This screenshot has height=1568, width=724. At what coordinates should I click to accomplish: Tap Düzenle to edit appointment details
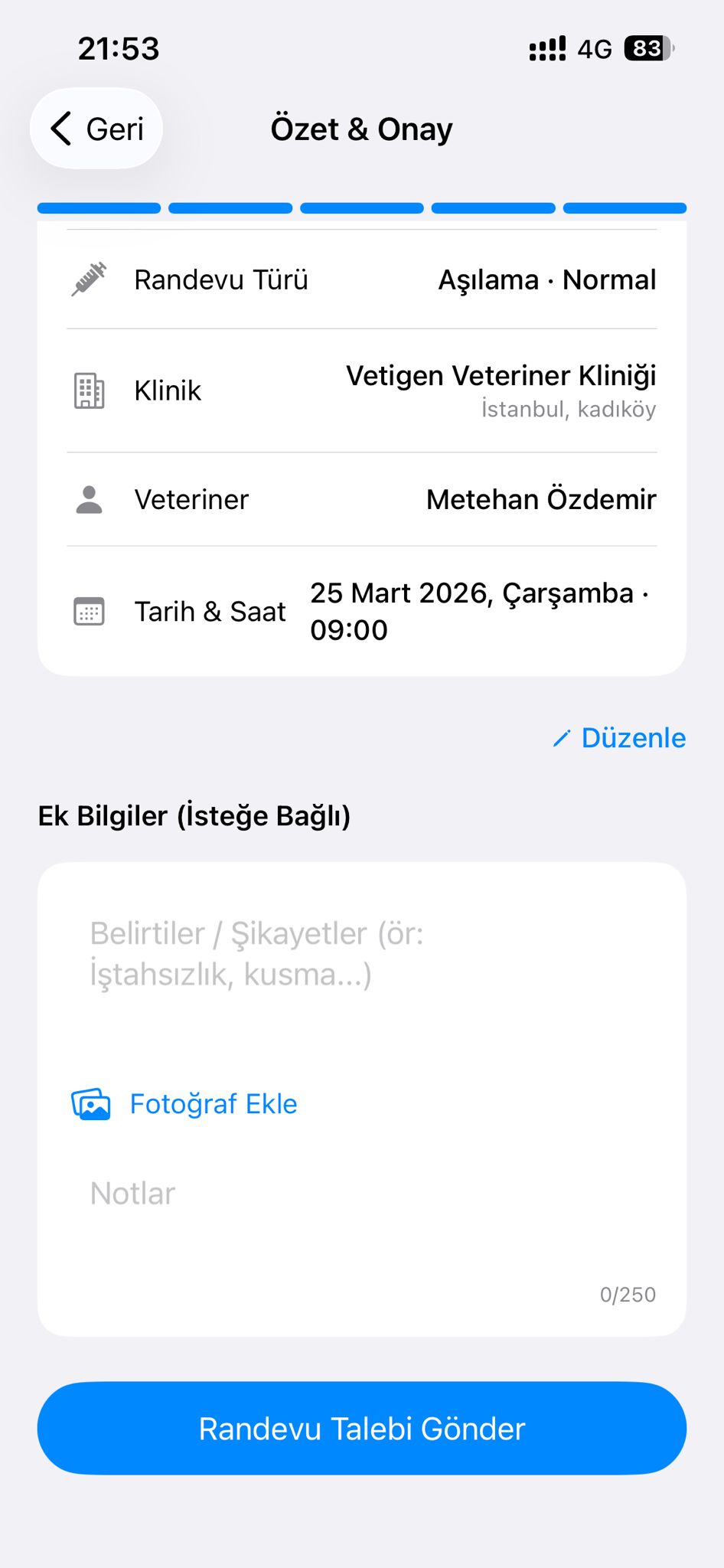(x=620, y=738)
